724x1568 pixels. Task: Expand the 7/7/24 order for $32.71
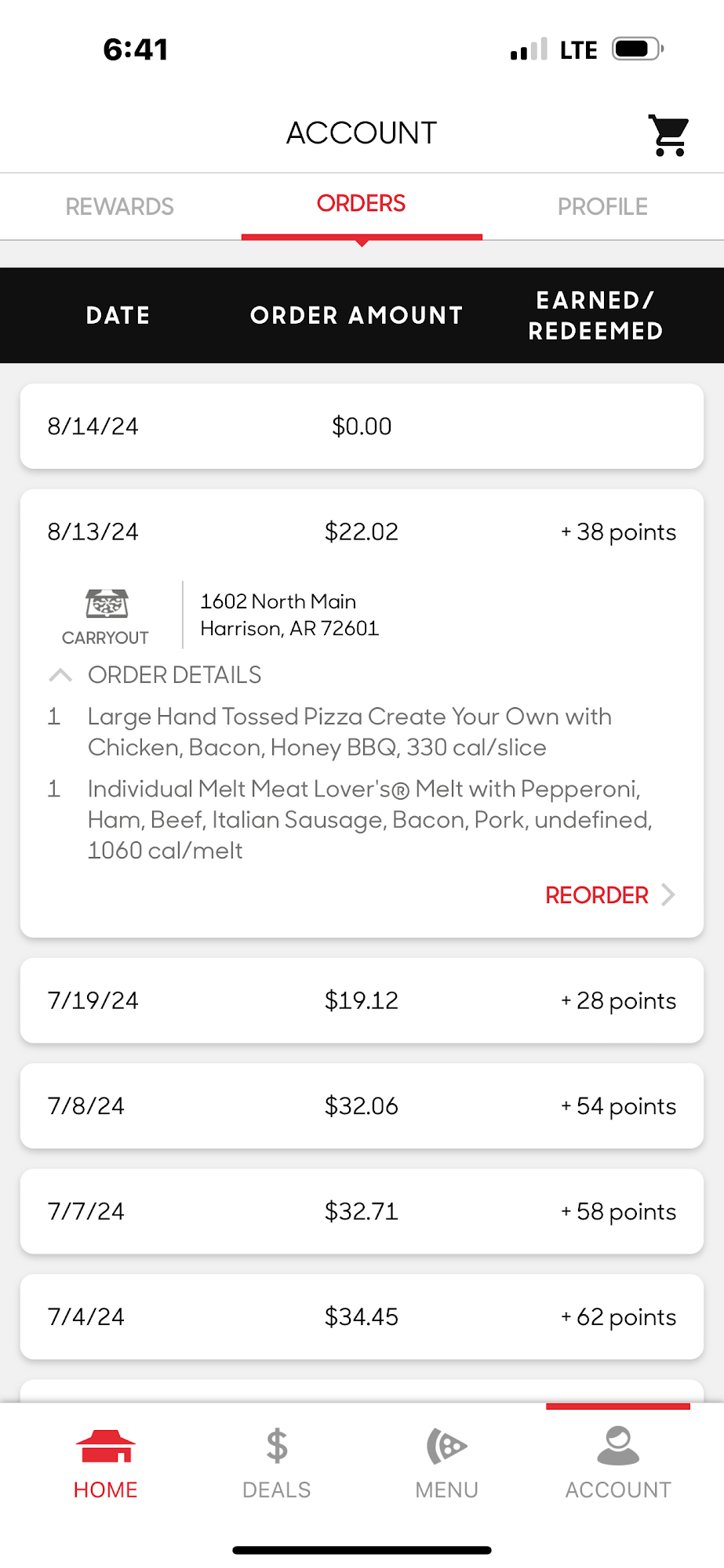pyautogui.click(x=362, y=1212)
